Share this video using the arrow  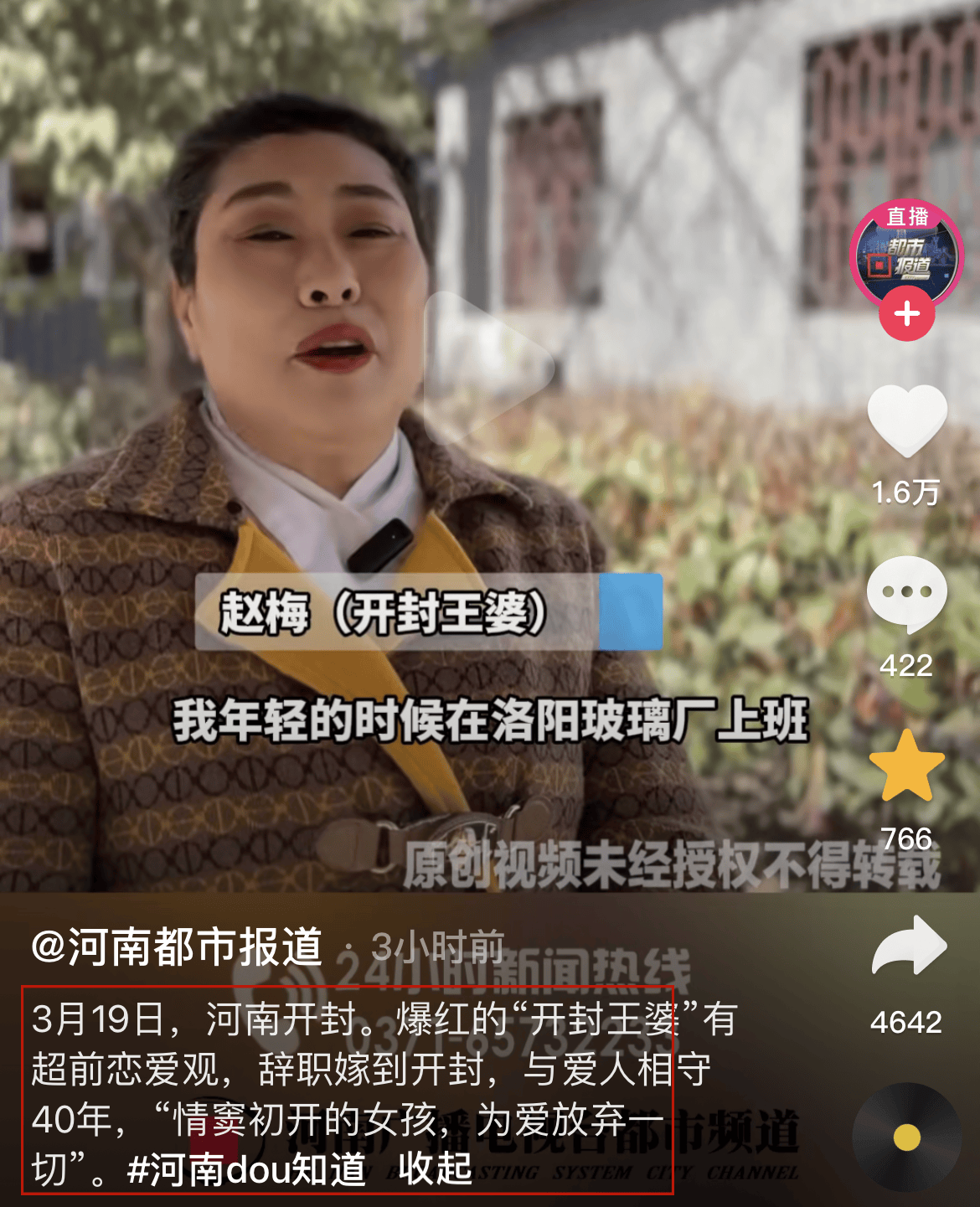click(x=908, y=947)
